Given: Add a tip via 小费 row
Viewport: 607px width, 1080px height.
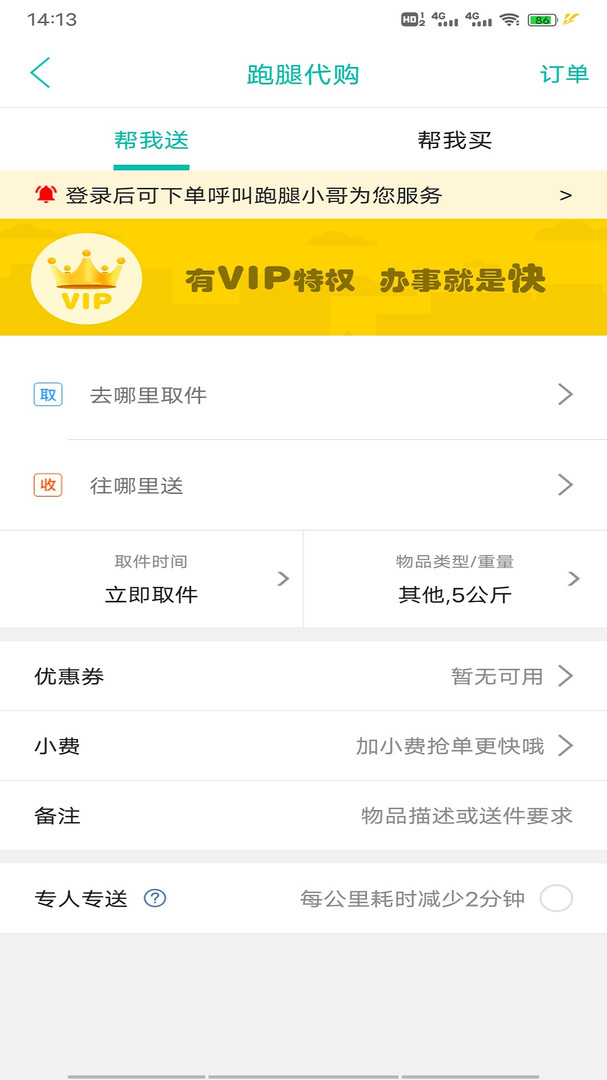Looking at the screenshot, I should pyautogui.click(x=303, y=746).
